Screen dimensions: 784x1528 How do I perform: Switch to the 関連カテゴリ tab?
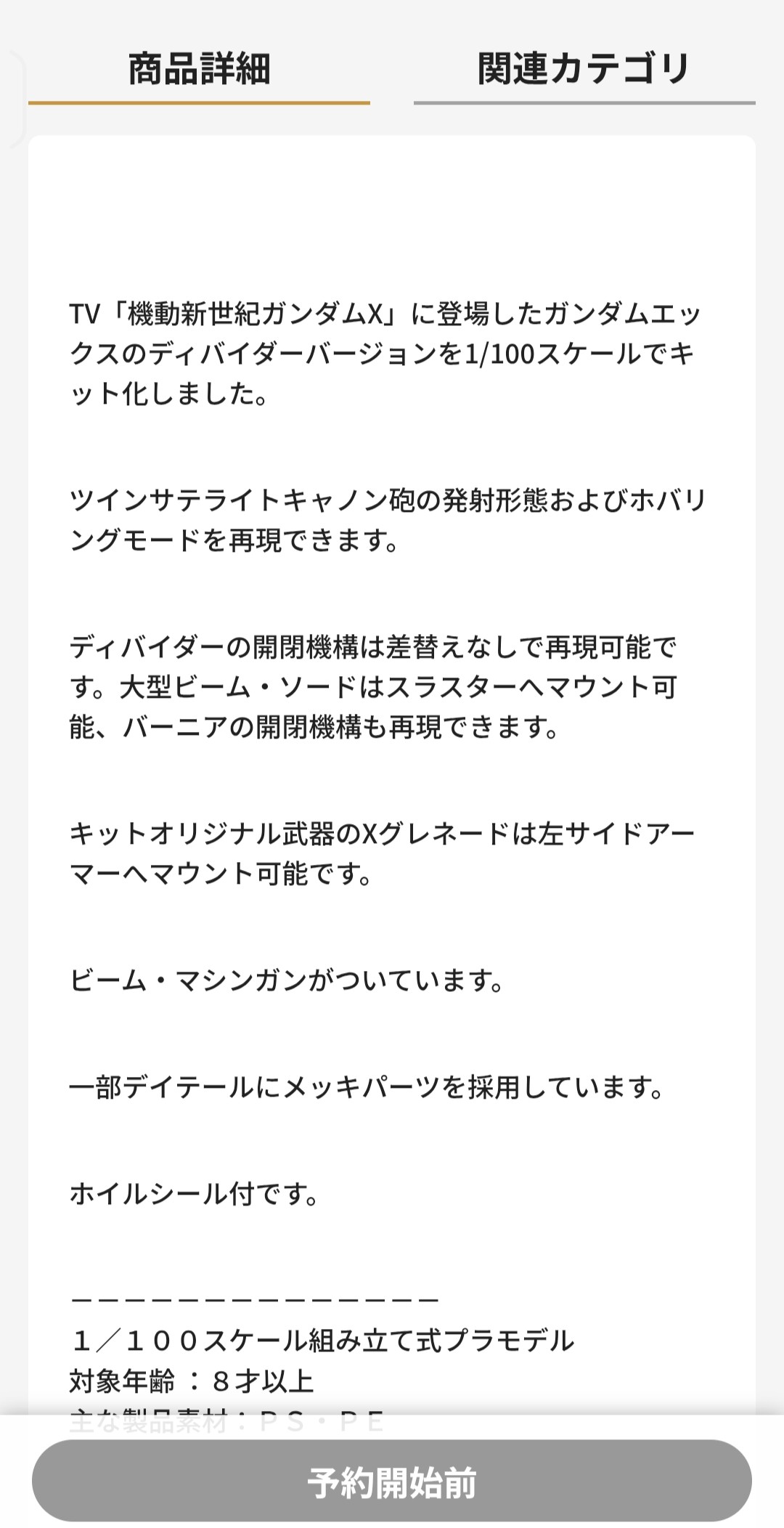click(584, 70)
